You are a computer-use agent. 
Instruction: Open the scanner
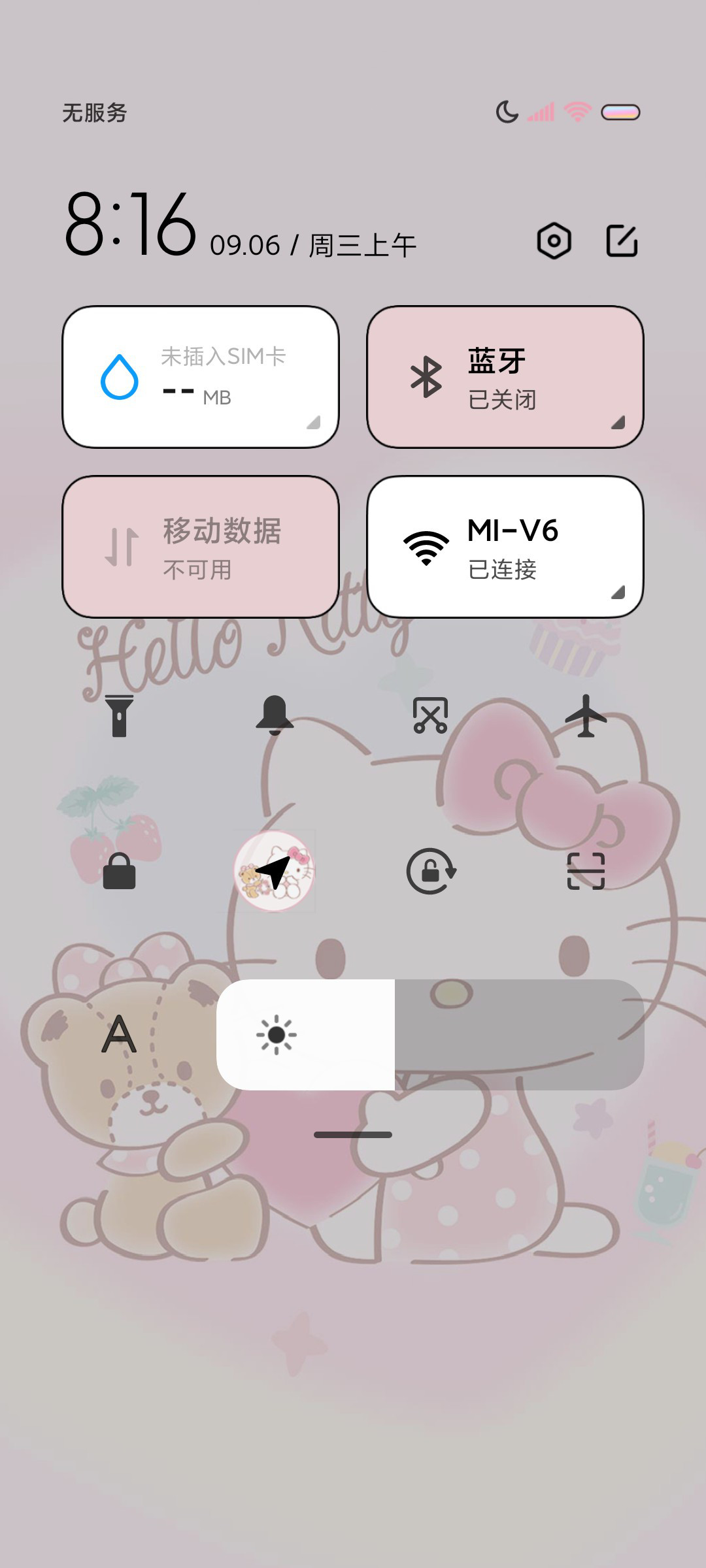586,871
